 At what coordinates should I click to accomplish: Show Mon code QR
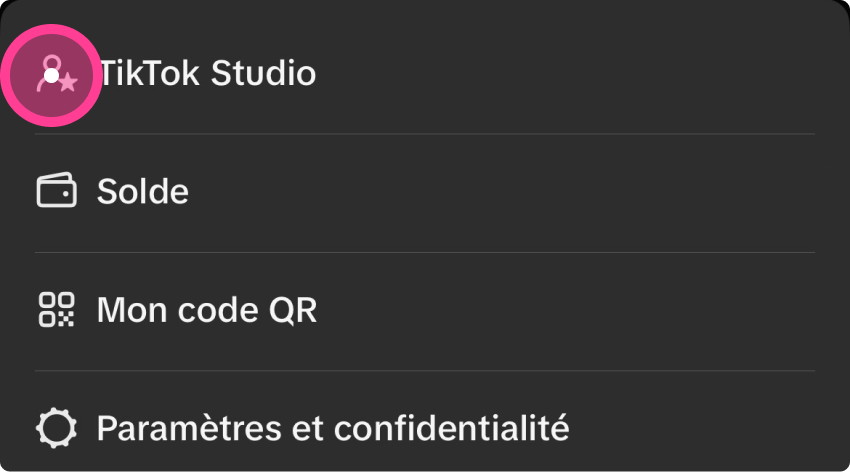[x=206, y=310]
